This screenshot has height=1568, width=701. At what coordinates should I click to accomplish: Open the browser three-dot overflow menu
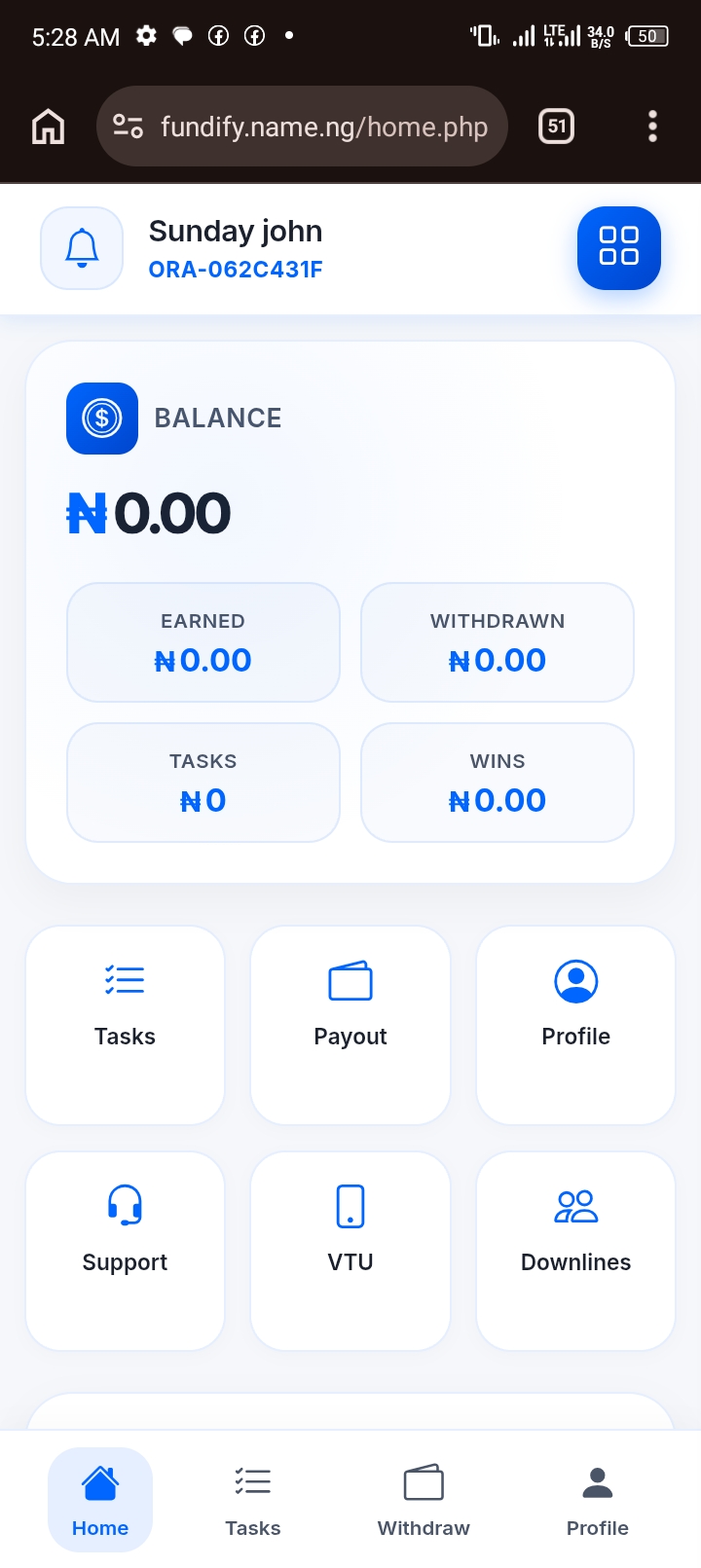652,127
